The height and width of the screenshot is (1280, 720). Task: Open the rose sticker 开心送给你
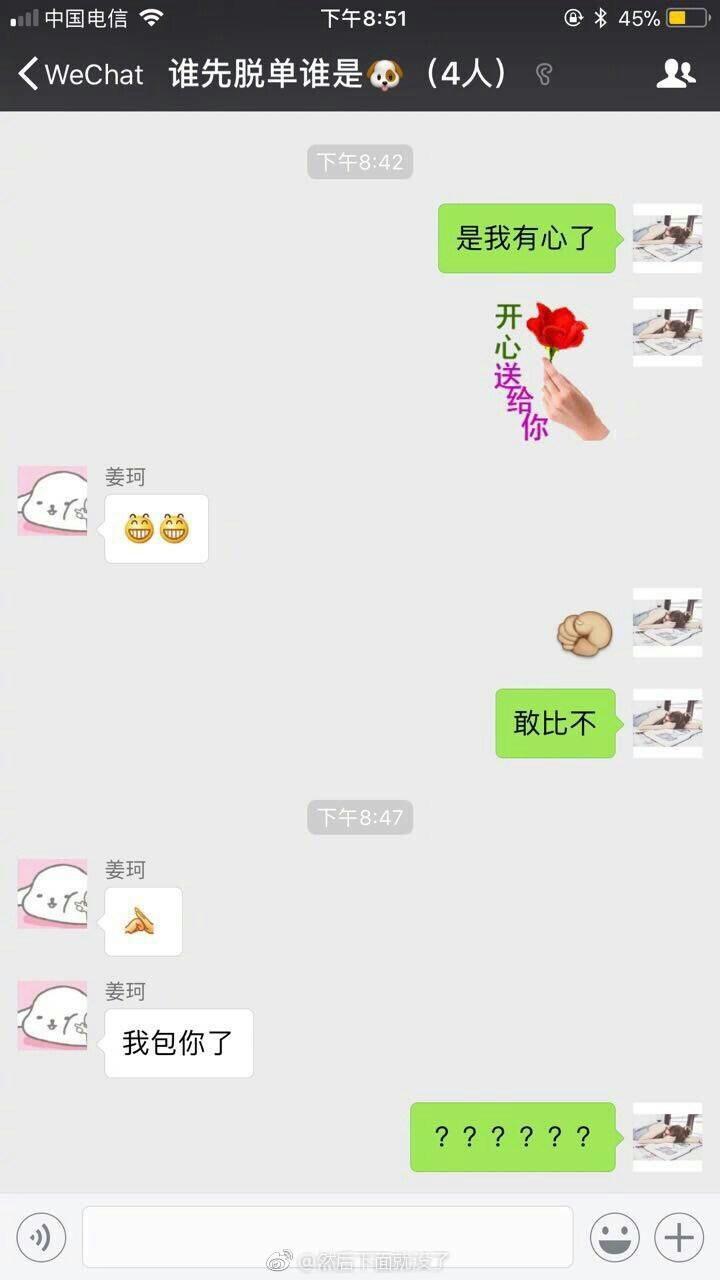551,371
